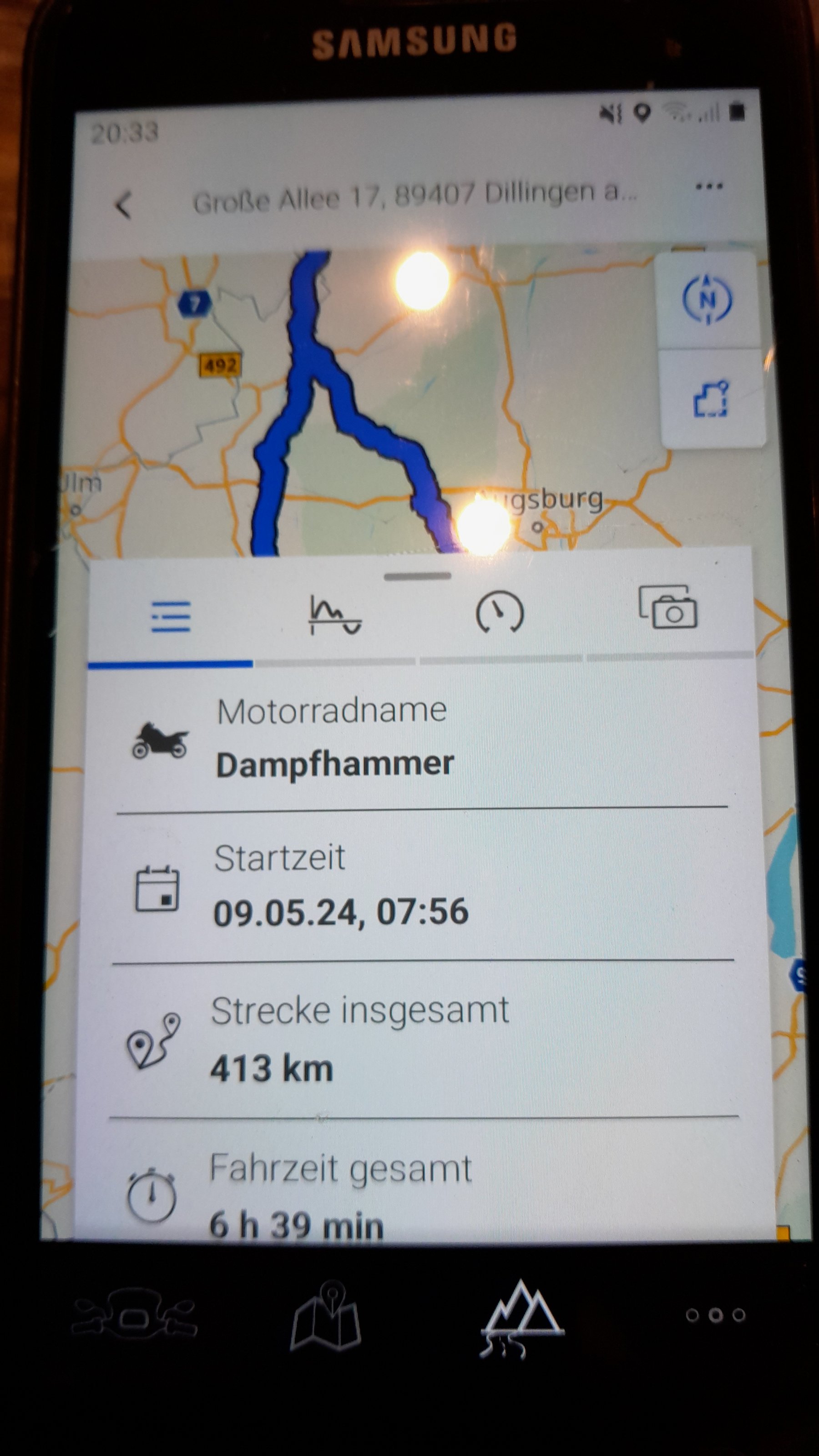Open the speedometer statistics tab

click(500, 613)
